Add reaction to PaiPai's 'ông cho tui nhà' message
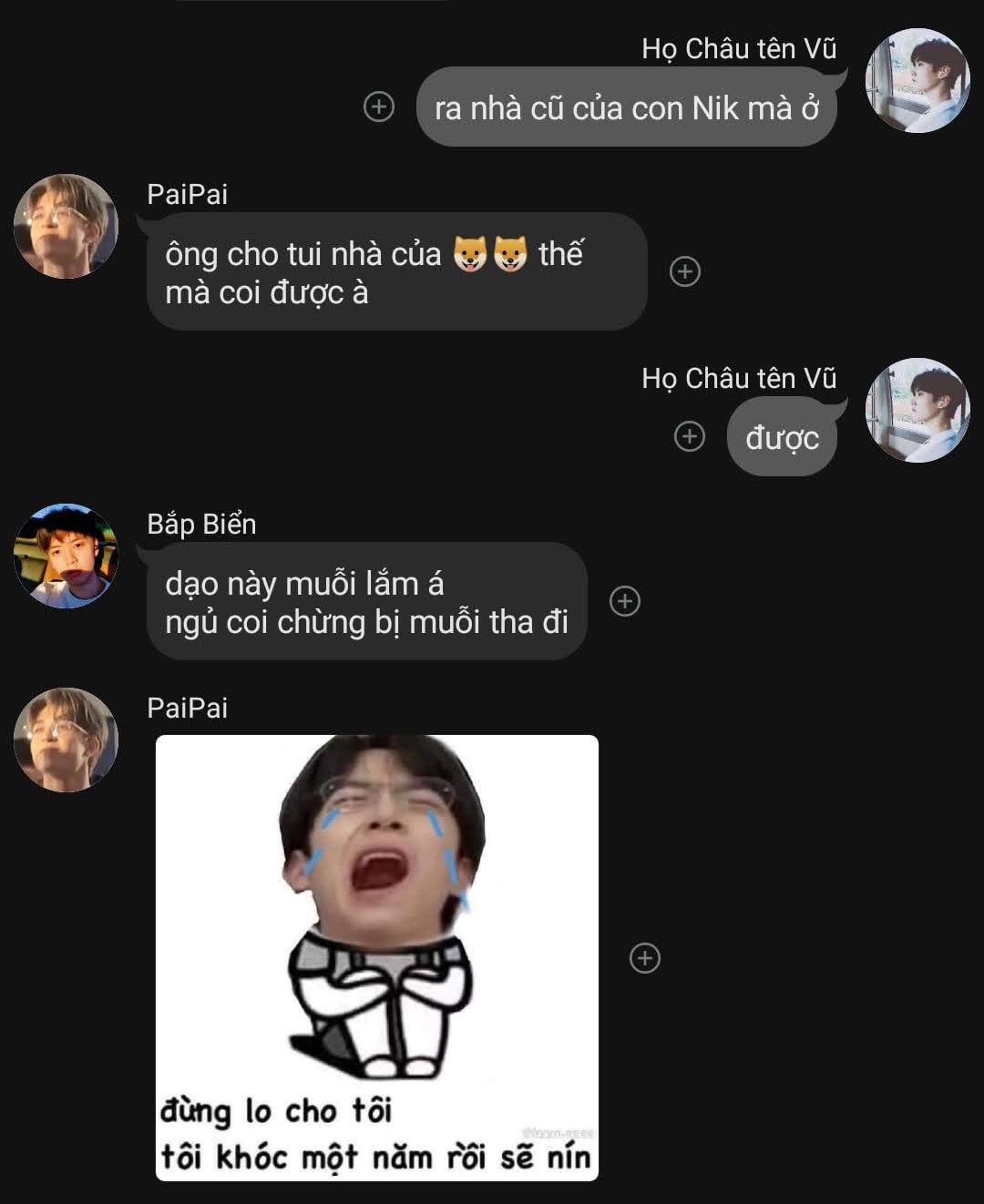Viewport: 984px width, 1204px height. (x=685, y=271)
